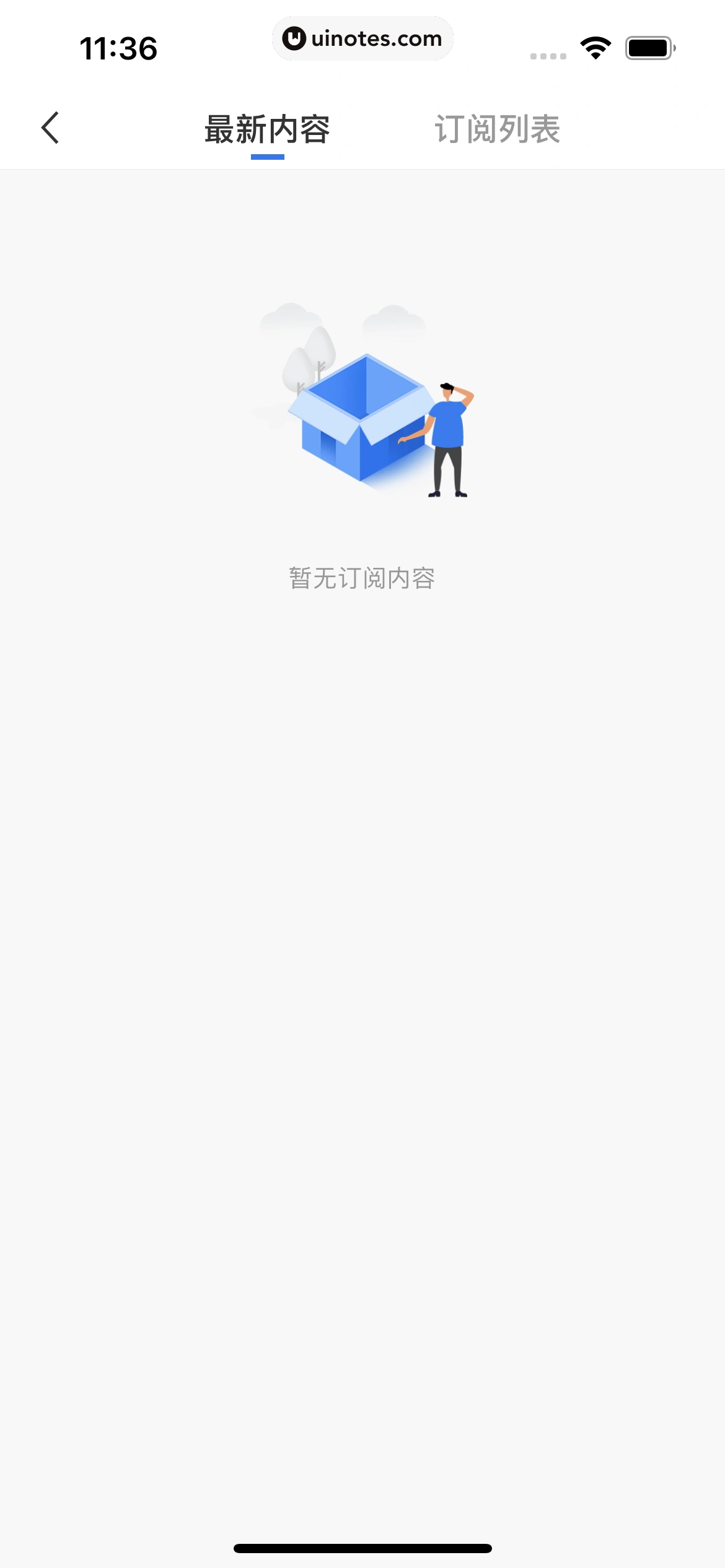Switch to the 订阅列表 tab
Screen dimensions: 725x1568
pyautogui.click(x=498, y=128)
